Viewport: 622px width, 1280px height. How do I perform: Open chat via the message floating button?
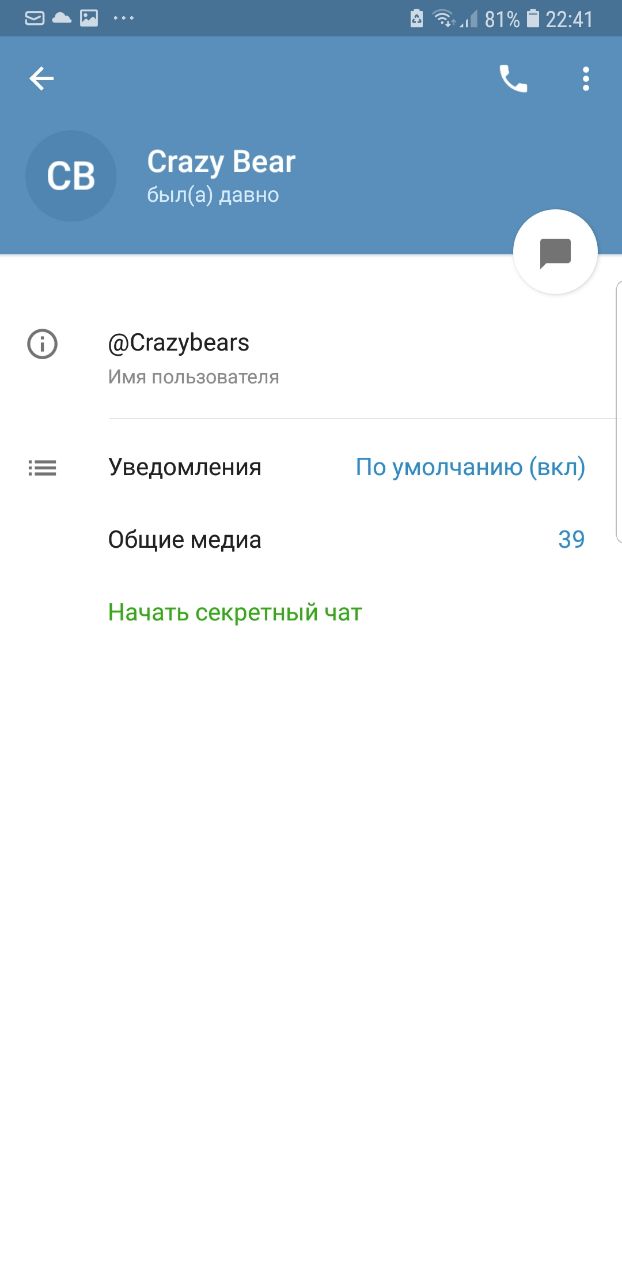(x=555, y=252)
